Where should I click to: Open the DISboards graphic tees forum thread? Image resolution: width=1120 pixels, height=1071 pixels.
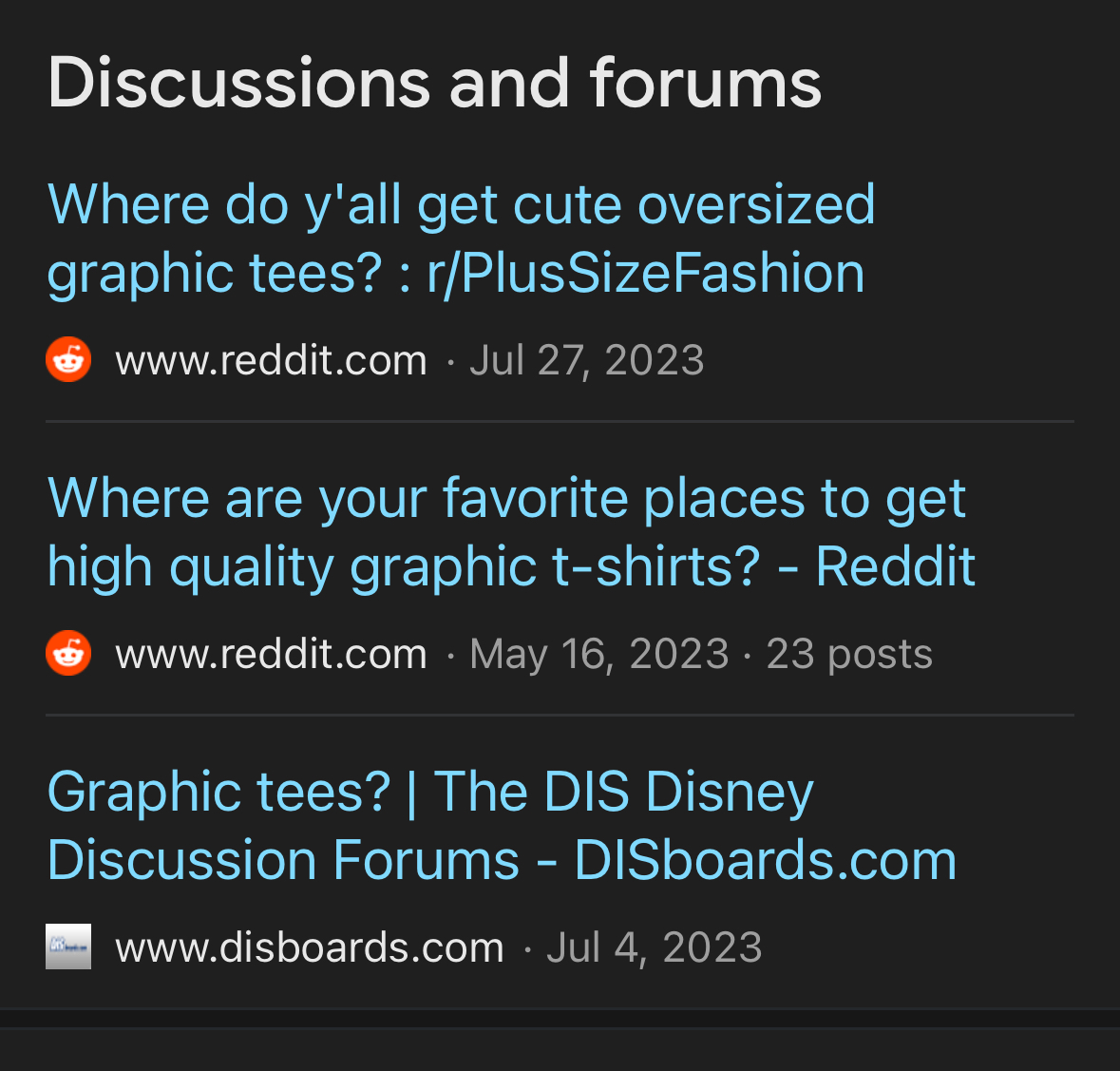tap(501, 826)
